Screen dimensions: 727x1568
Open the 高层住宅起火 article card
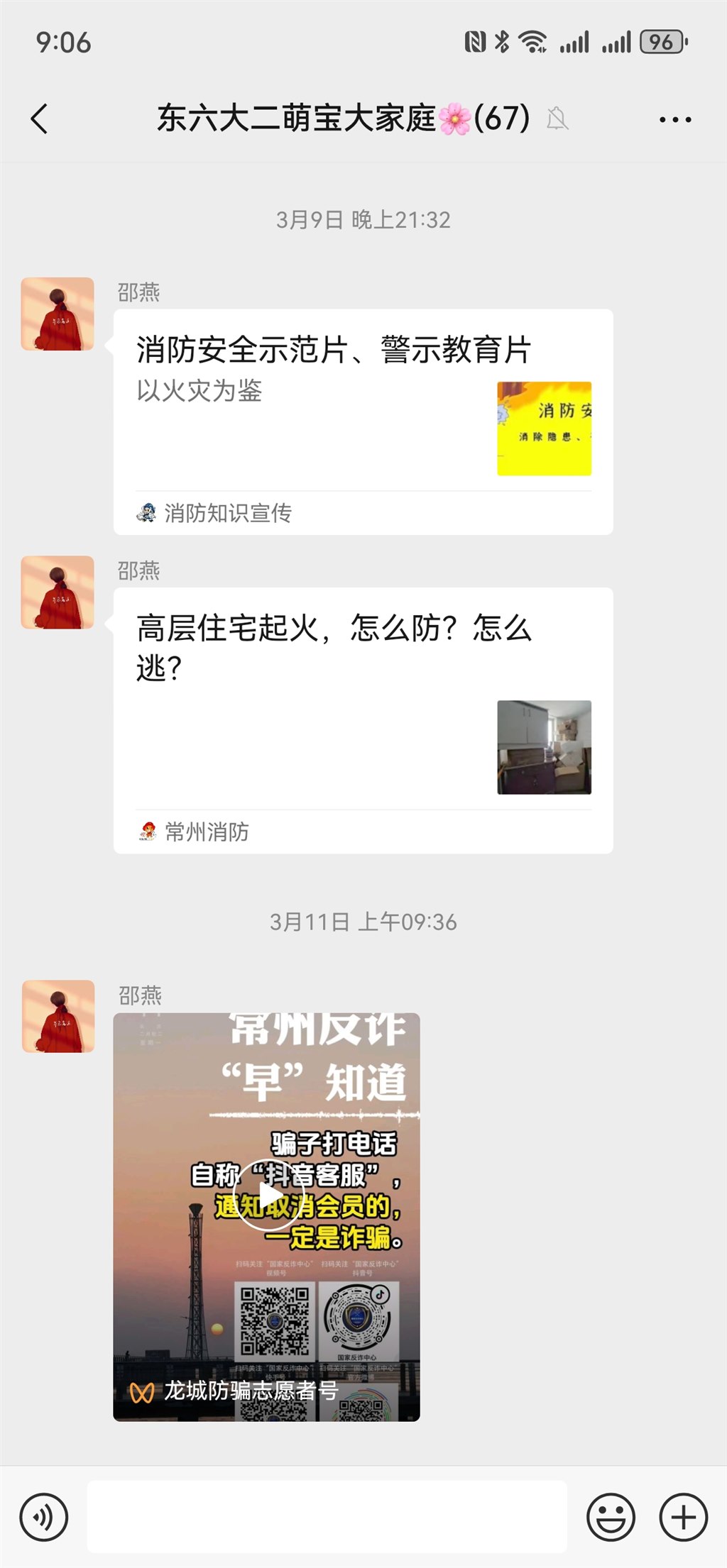coord(363,720)
